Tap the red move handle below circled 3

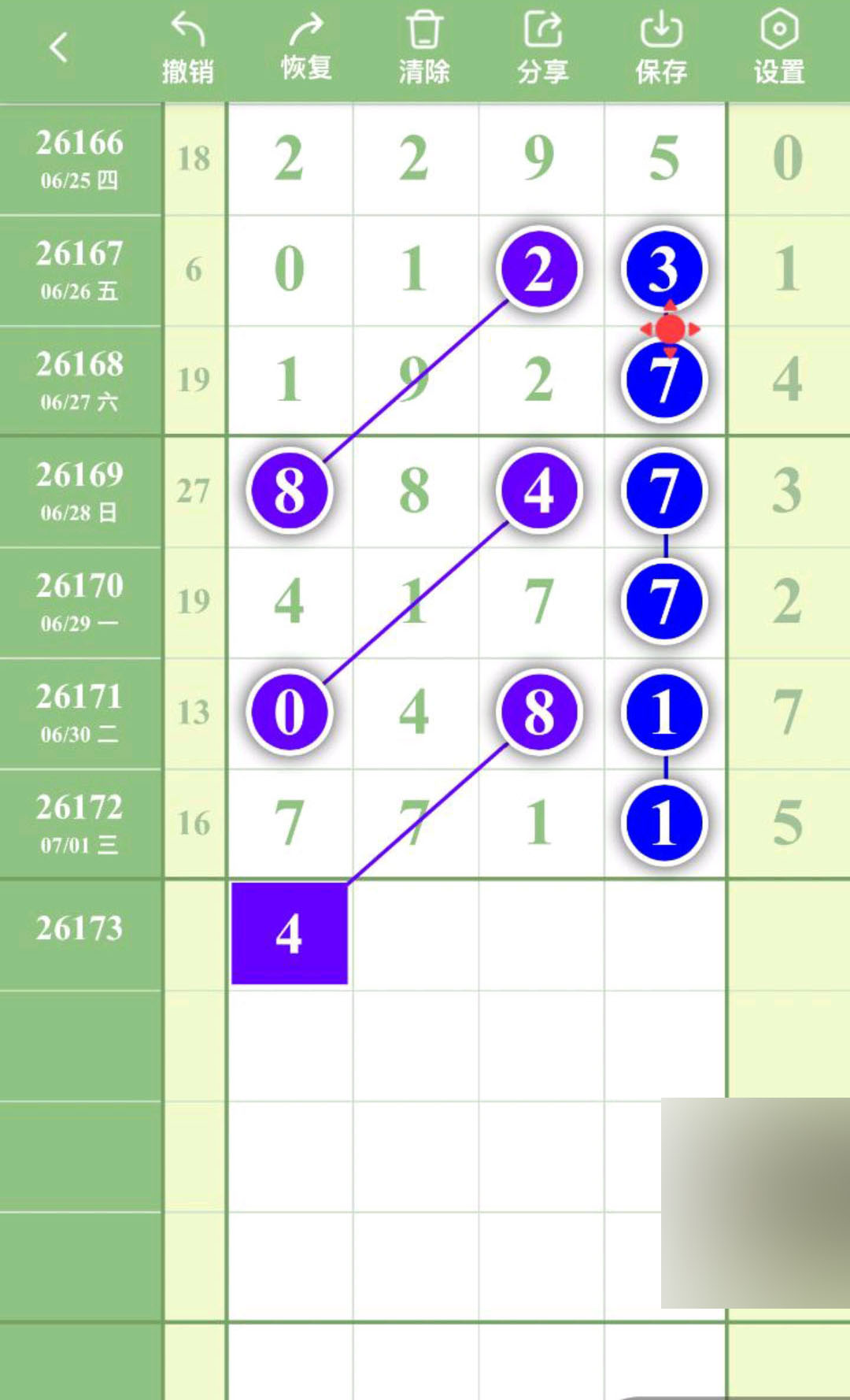coord(670,328)
